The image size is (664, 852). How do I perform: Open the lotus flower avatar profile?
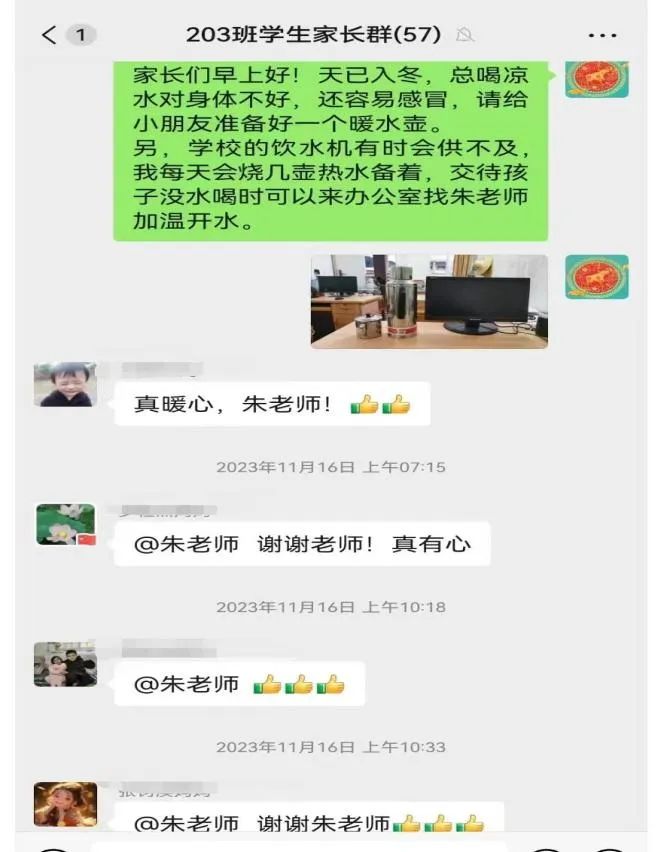66,524
